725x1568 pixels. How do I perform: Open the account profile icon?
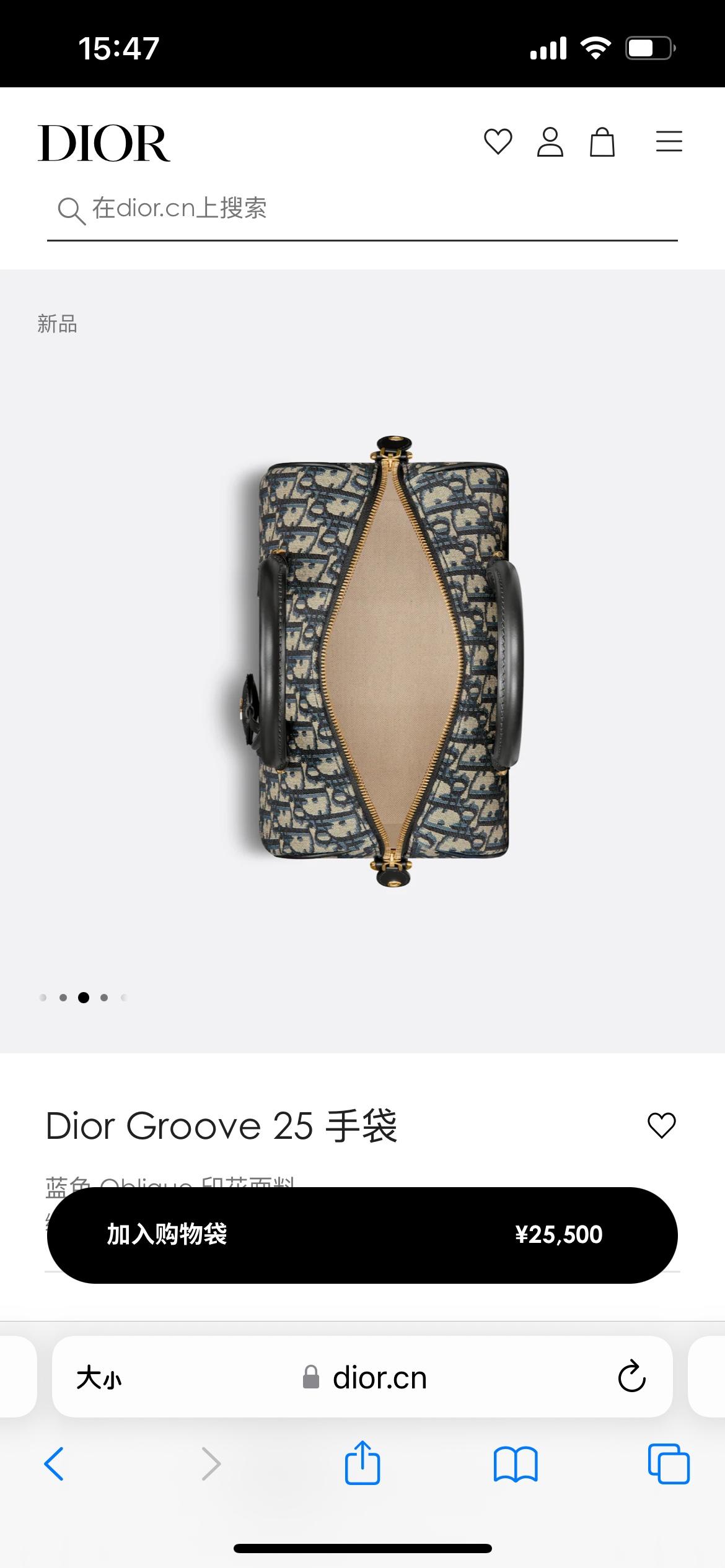pyautogui.click(x=550, y=142)
